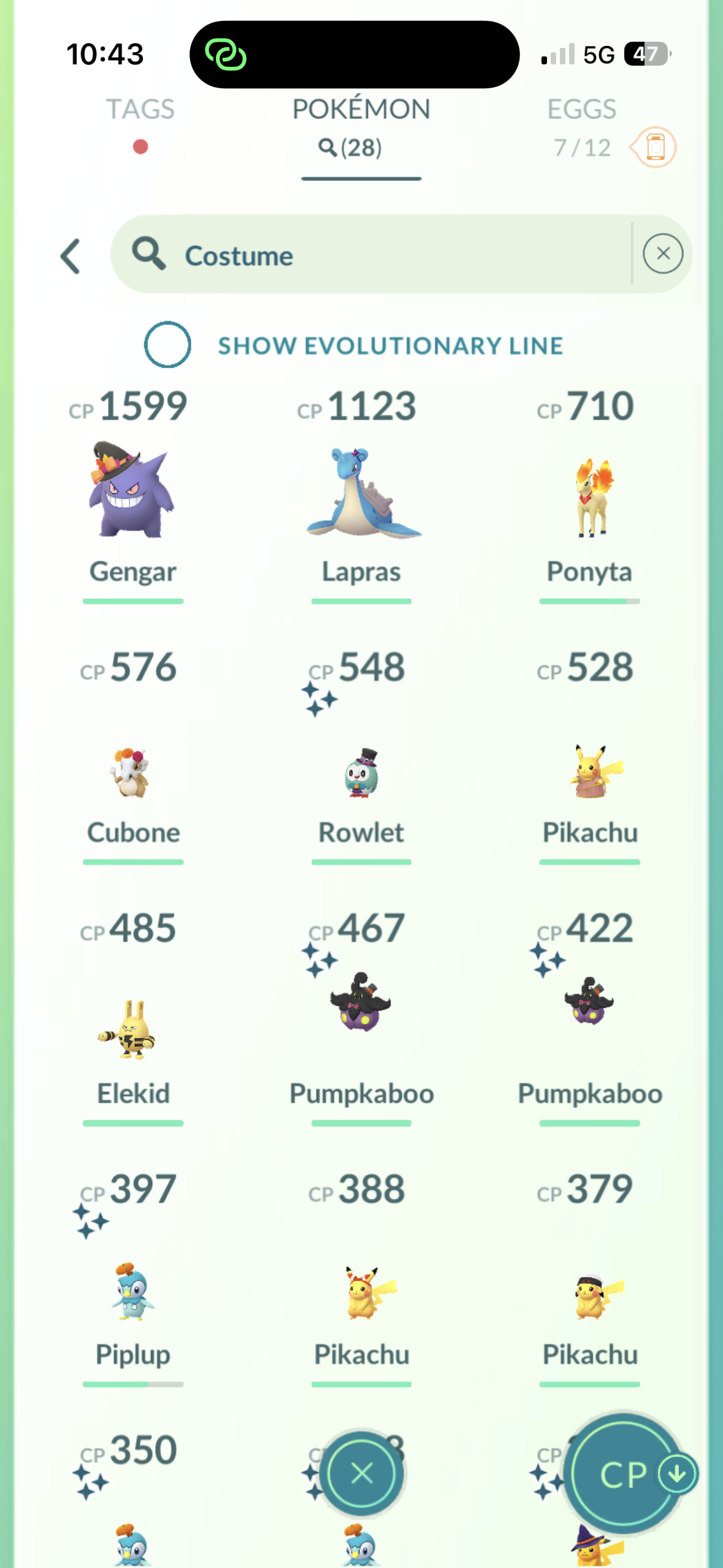The width and height of the screenshot is (723, 1568).
Task: Open the CP 528 Pikachu
Action: (589, 772)
